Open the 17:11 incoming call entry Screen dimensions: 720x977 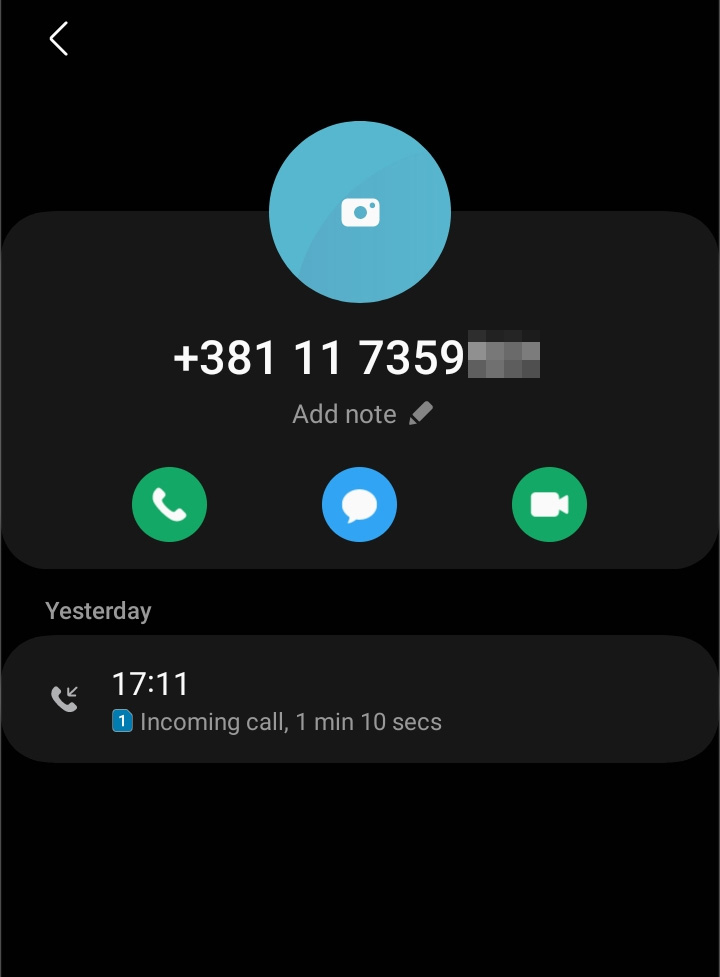(360, 700)
